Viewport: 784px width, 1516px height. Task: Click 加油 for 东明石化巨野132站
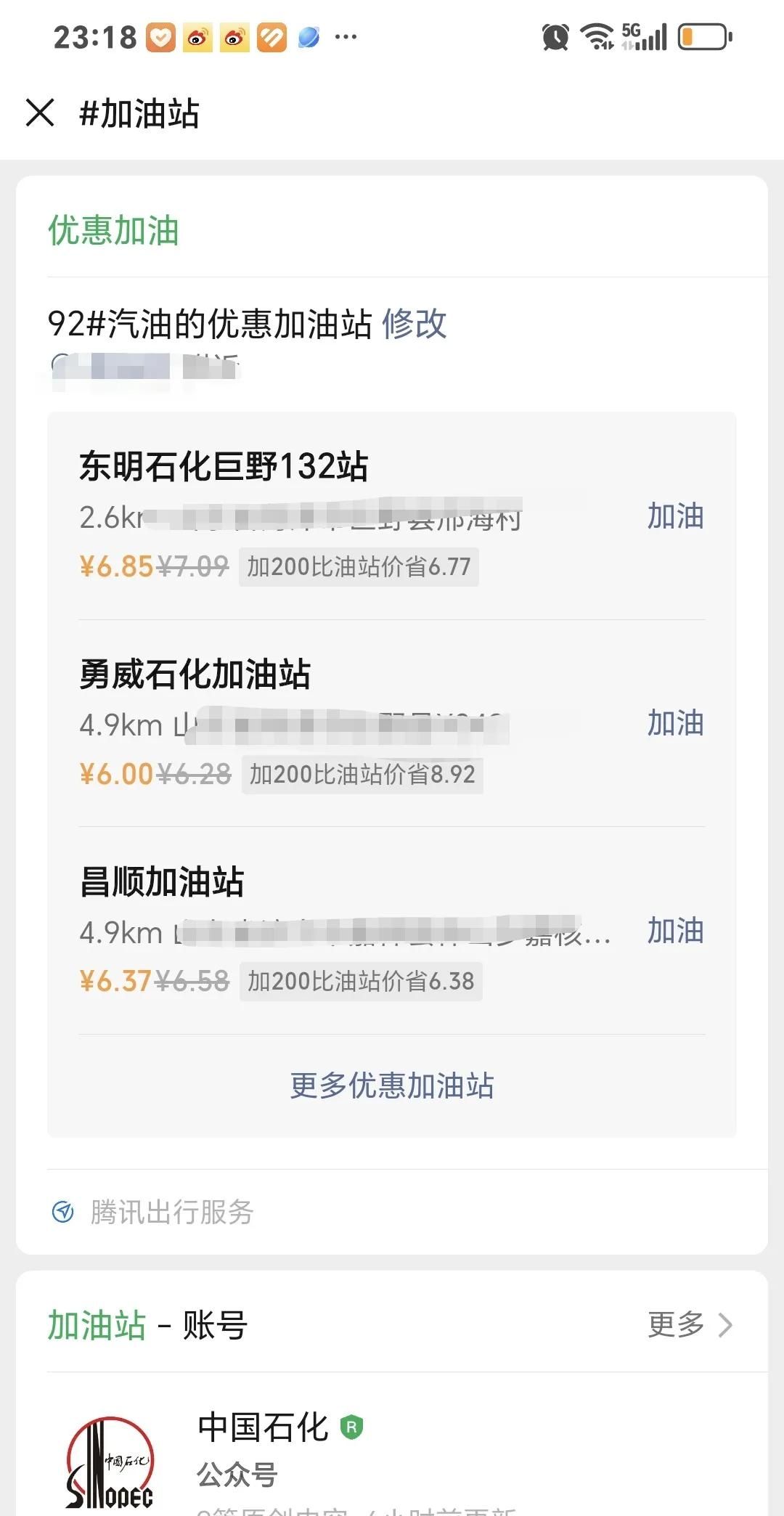(674, 517)
